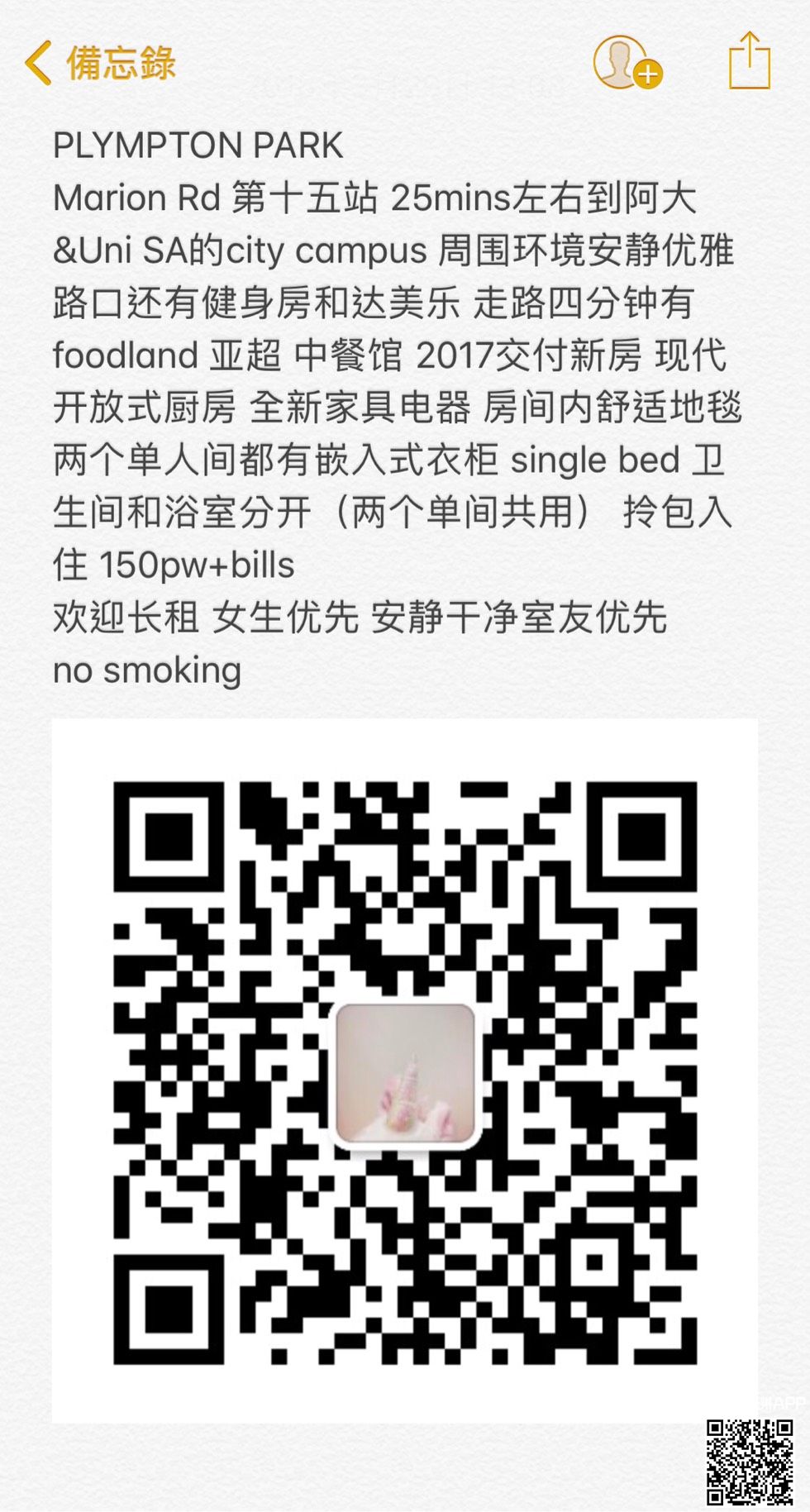
Task: Add people to this note
Action: (627, 63)
